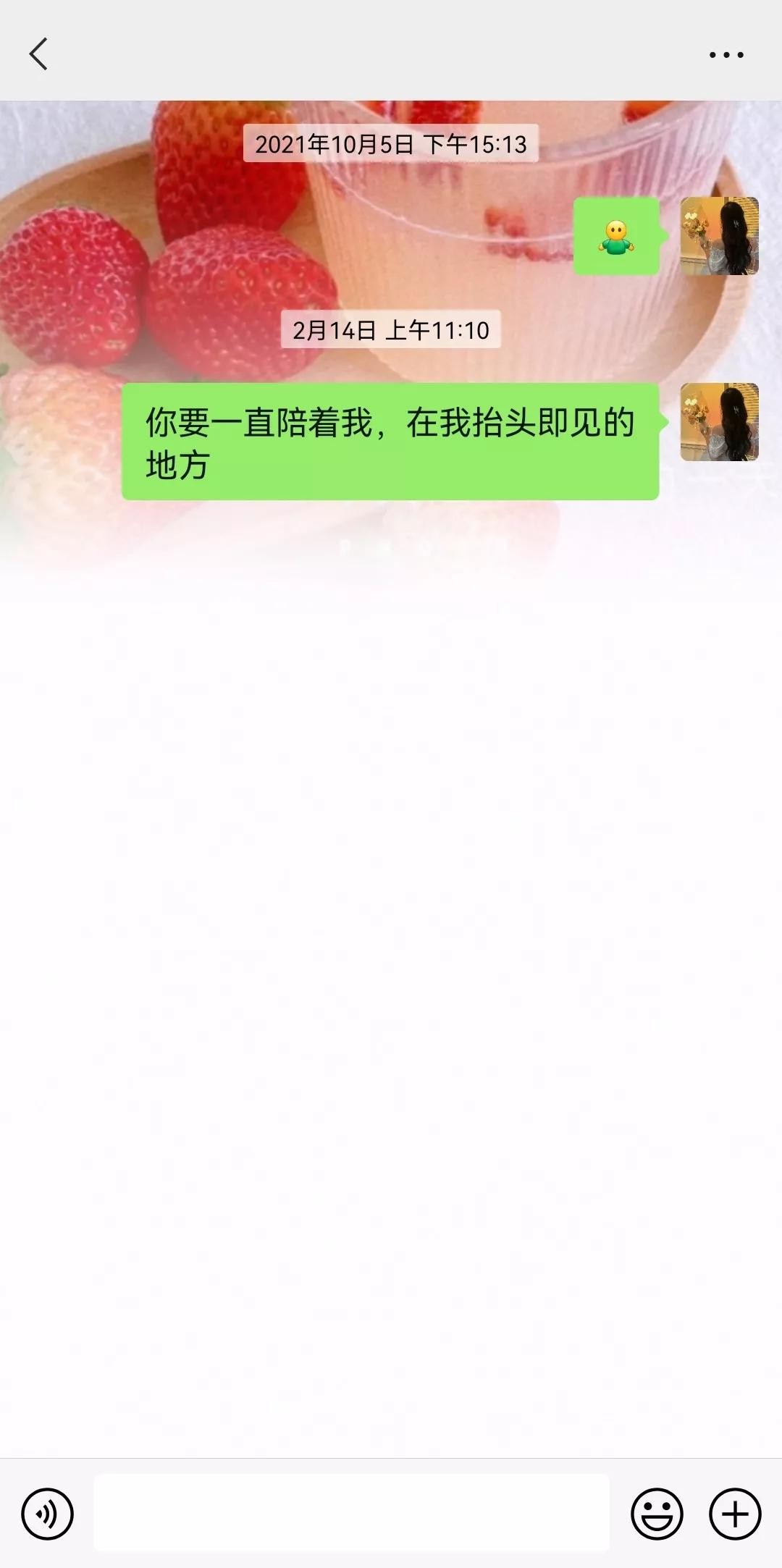Switch to voice message input
782x1568 pixels.
pyautogui.click(x=48, y=1514)
